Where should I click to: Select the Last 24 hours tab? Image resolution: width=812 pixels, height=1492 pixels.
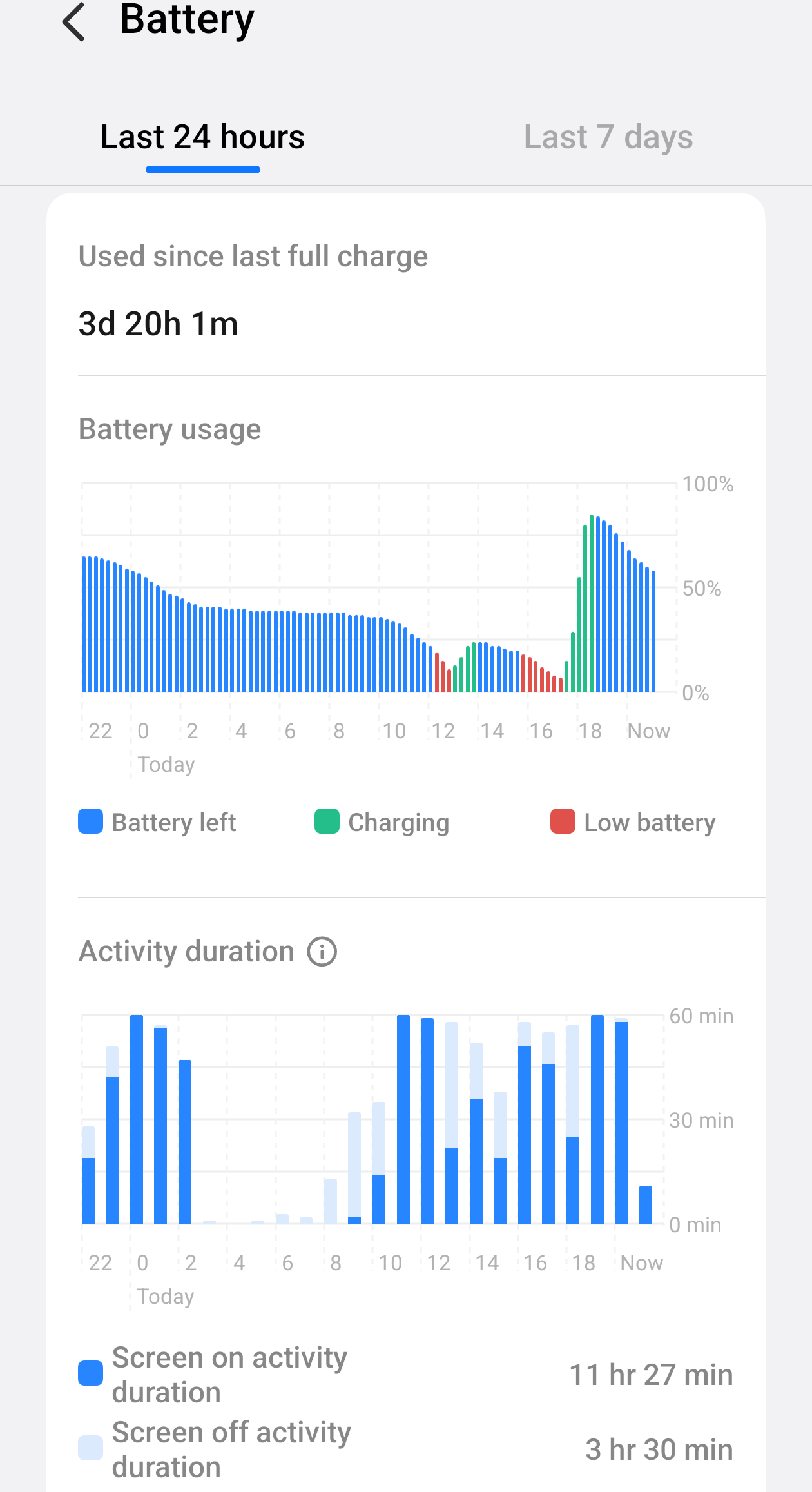coord(202,137)
